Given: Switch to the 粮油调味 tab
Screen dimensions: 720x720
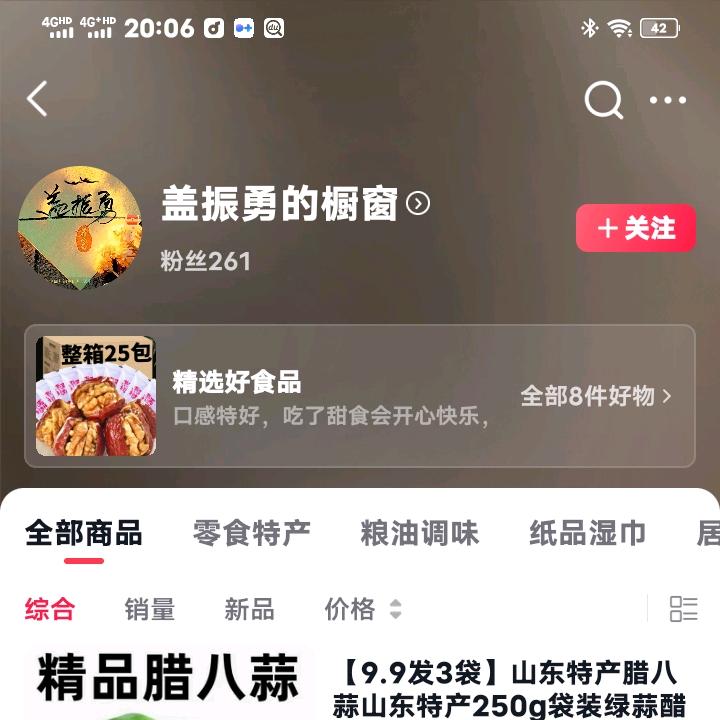Looking at the screenshot, I should point(420,533).
